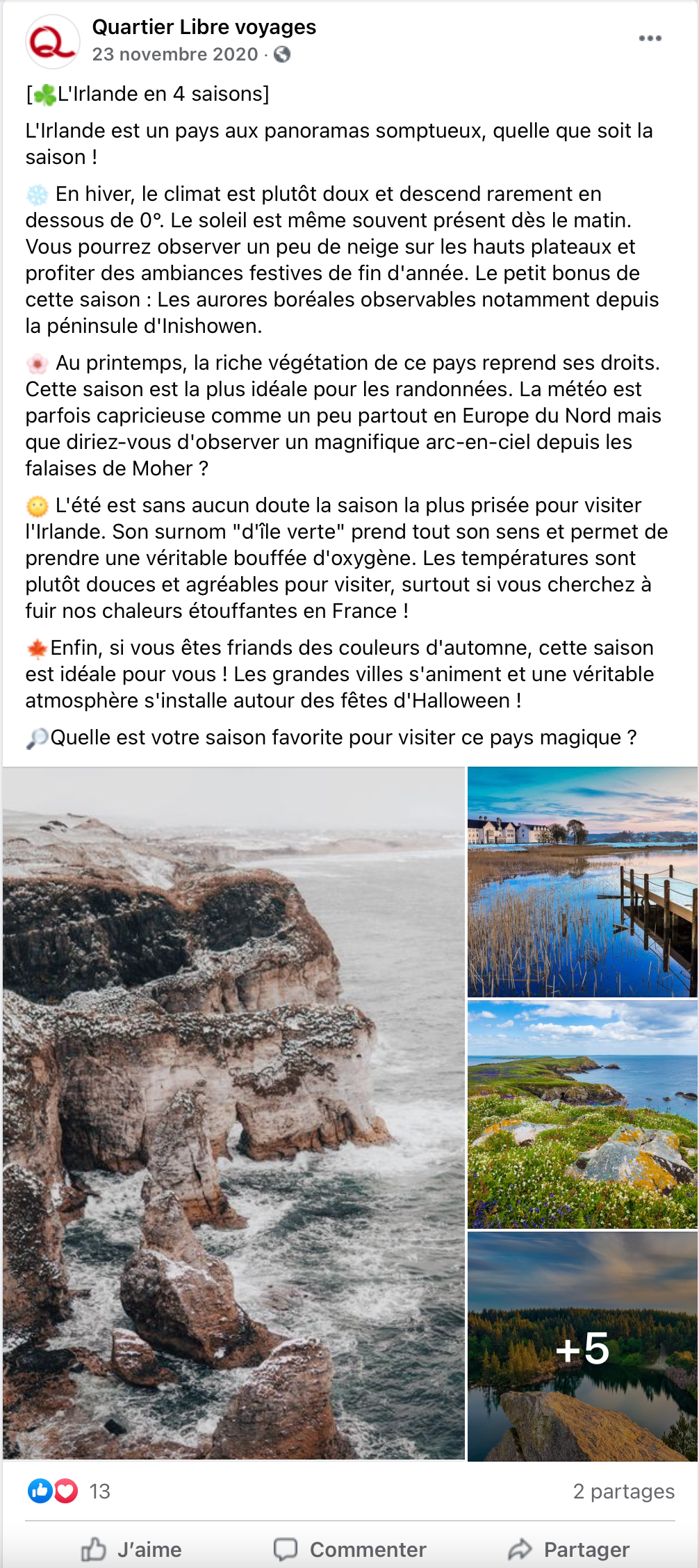Share the post via Partager
The image size is (699, 1568).
click(x=569, y=1549)
